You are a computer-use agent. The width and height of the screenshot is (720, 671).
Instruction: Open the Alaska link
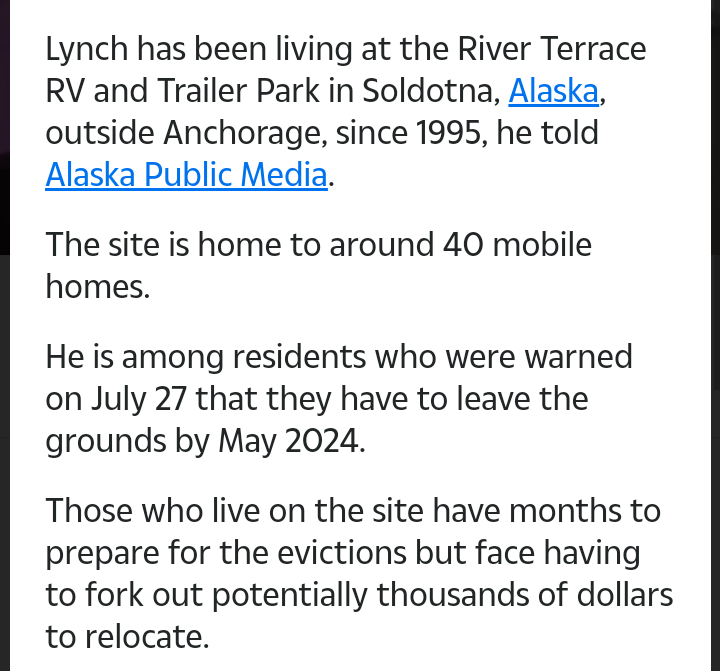tap(553, 91)
